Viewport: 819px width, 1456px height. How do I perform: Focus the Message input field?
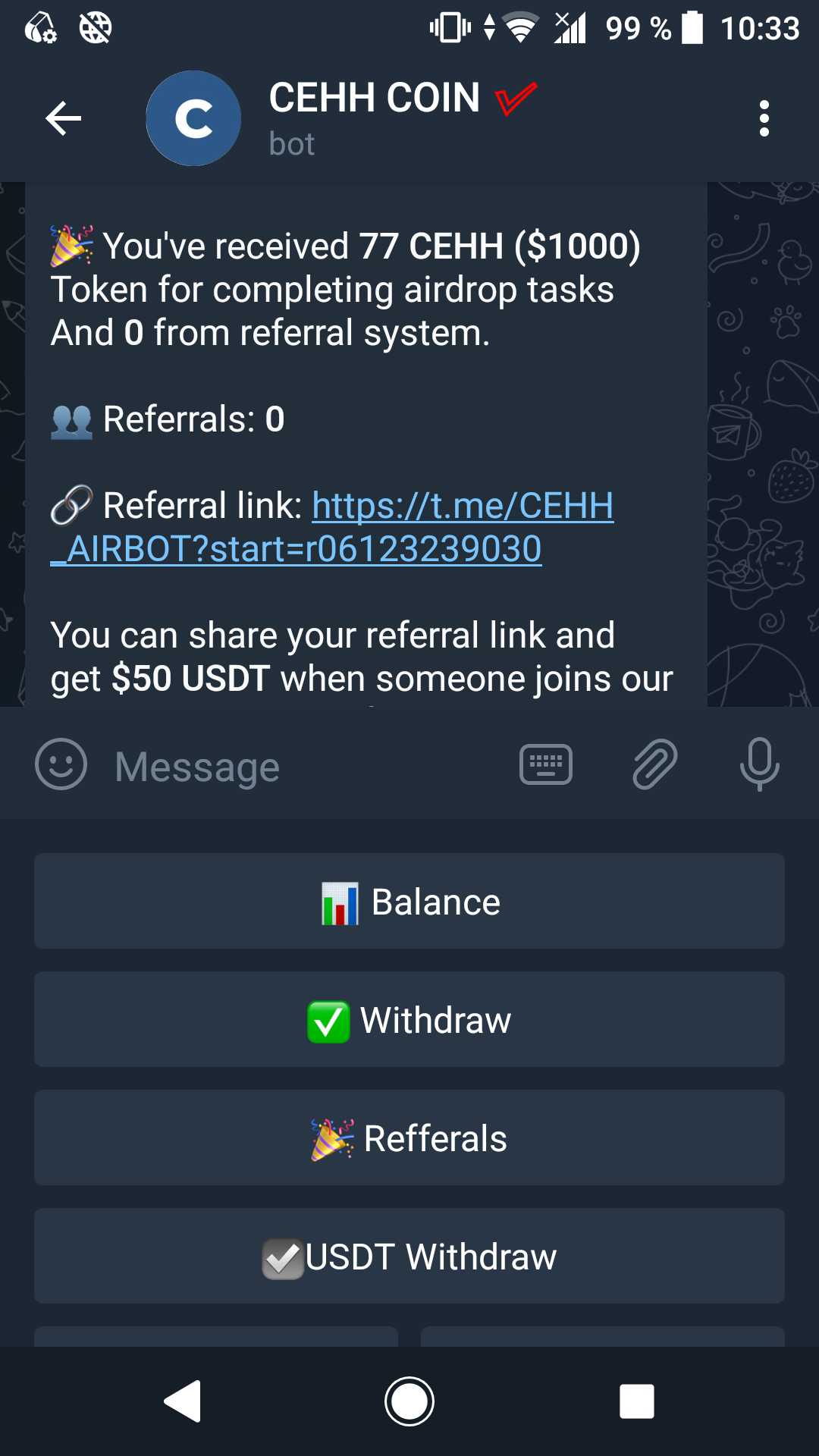tap(303, 766)
